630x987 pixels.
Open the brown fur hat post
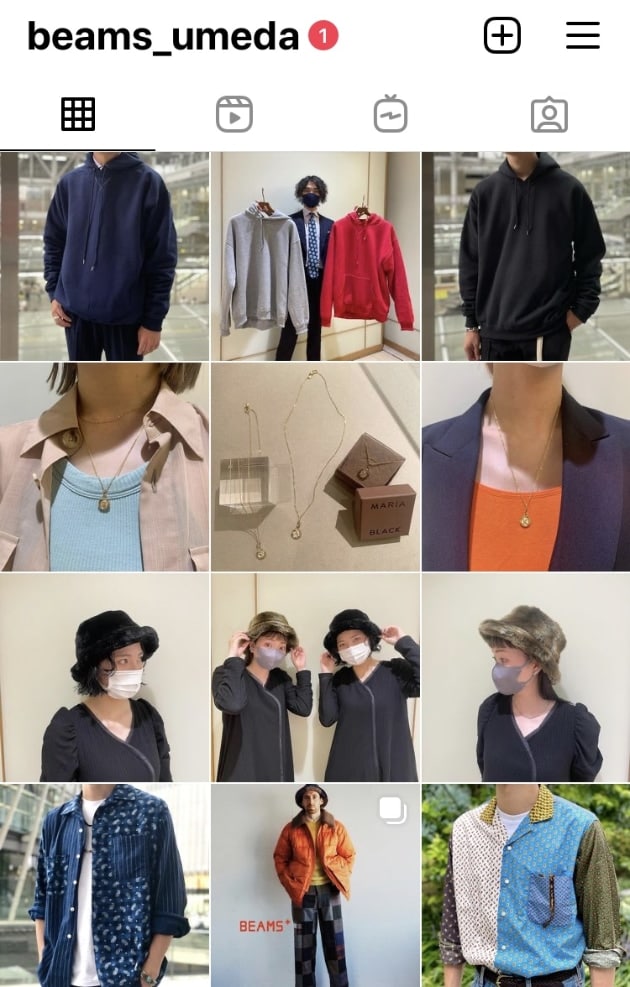click(526, 678)
